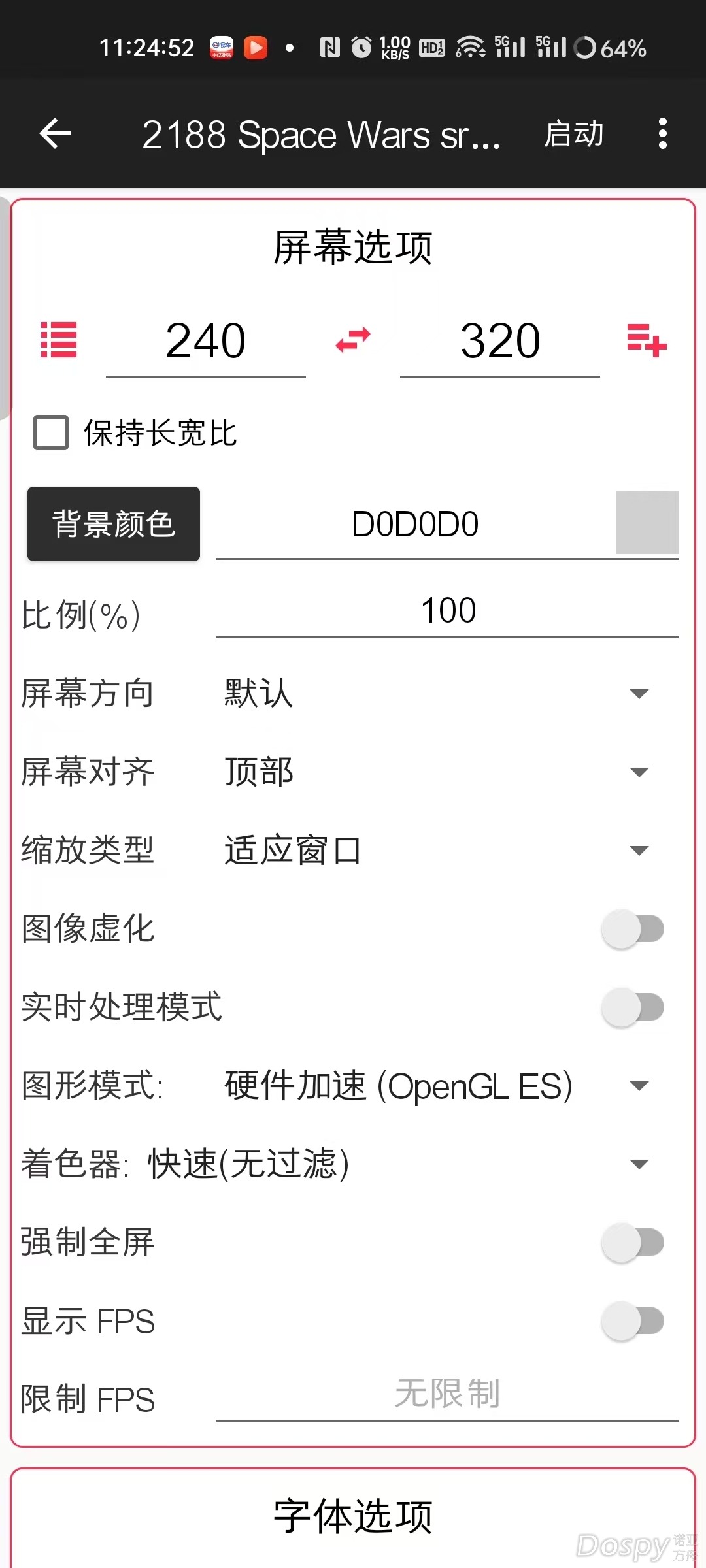The width and height of the screenshot is (706, 1568).
Task: Turn on 实时处理模式
Action: click(632, 1007)
